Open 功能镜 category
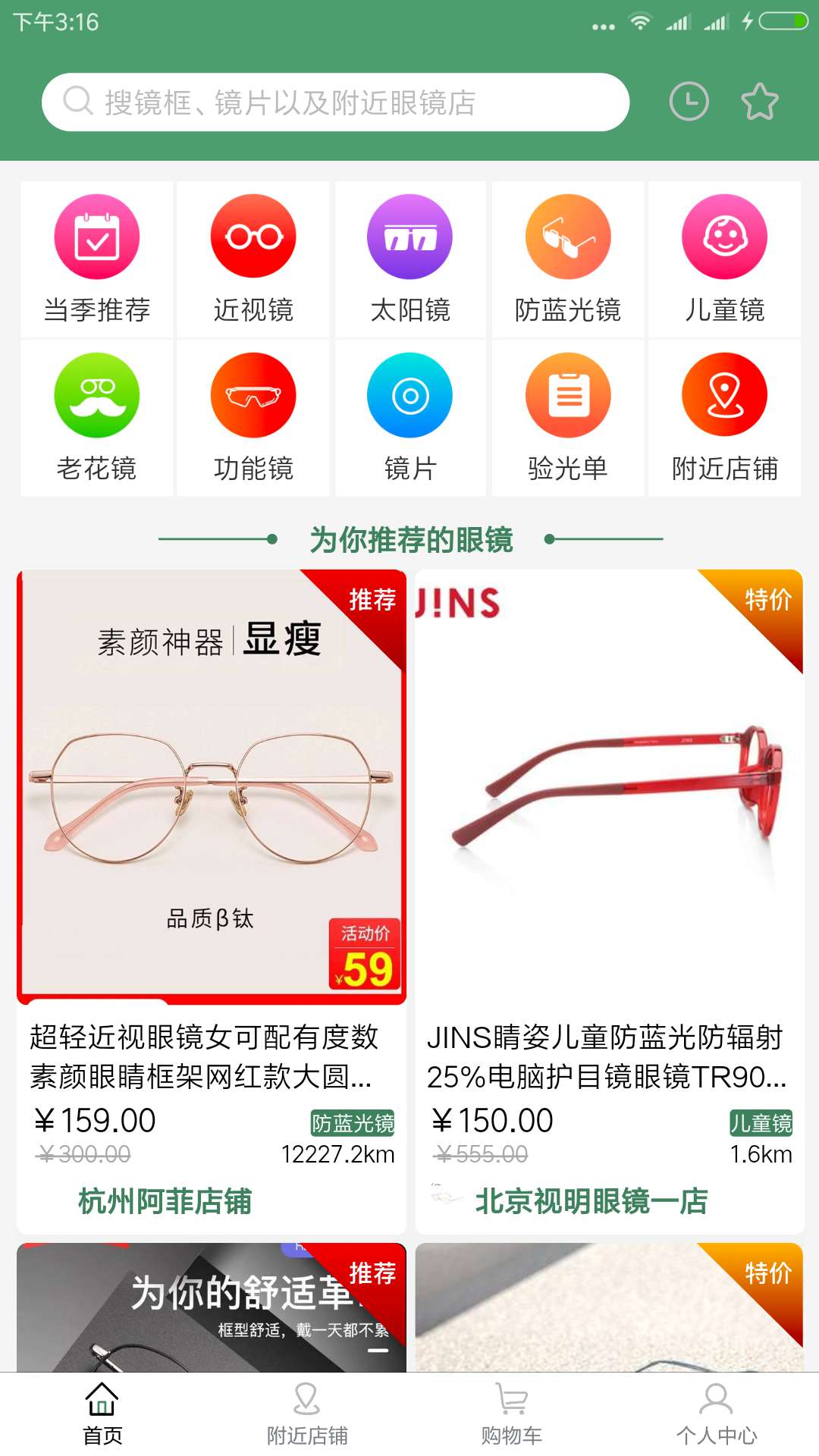Screen dimensions: 819x1456 pos(253,417)
